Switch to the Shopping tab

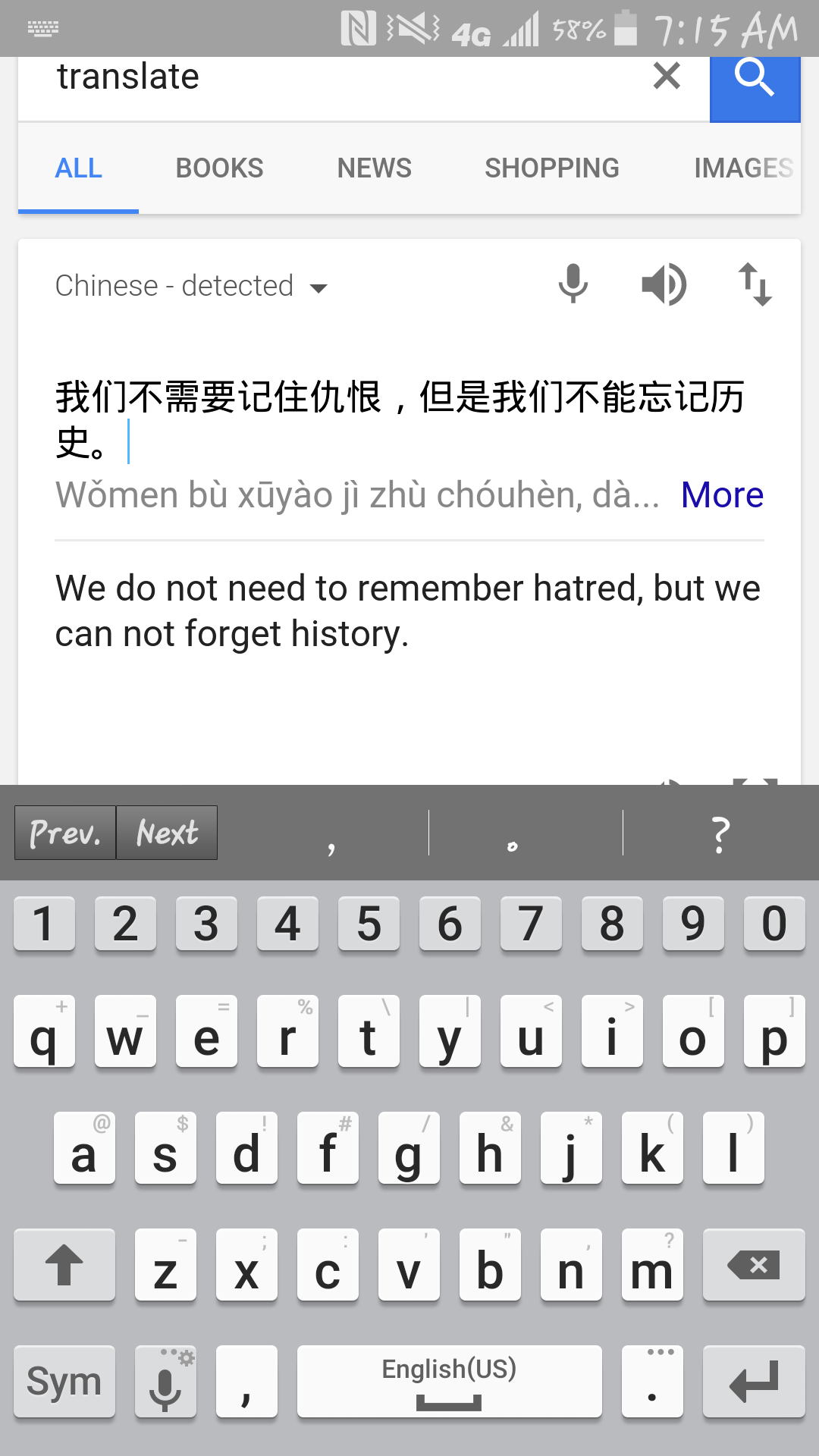552,168
